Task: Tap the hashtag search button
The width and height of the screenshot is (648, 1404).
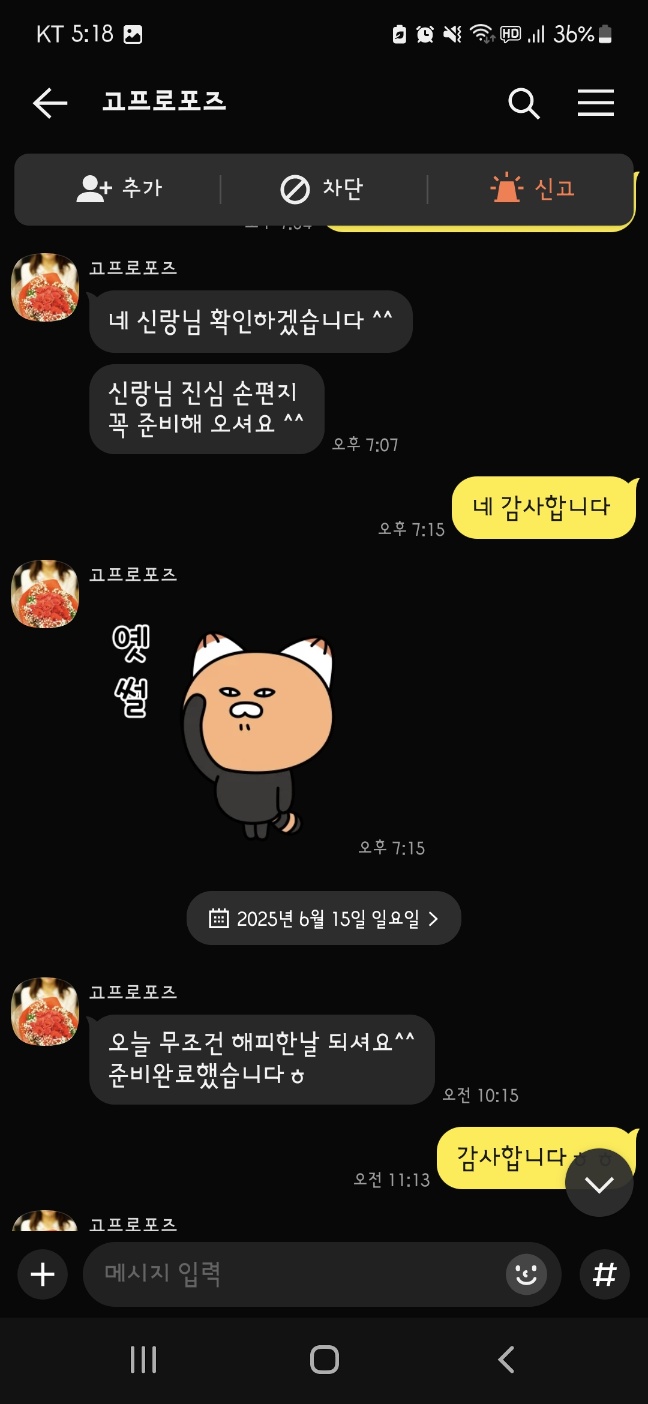Action: pos(604,1274)
